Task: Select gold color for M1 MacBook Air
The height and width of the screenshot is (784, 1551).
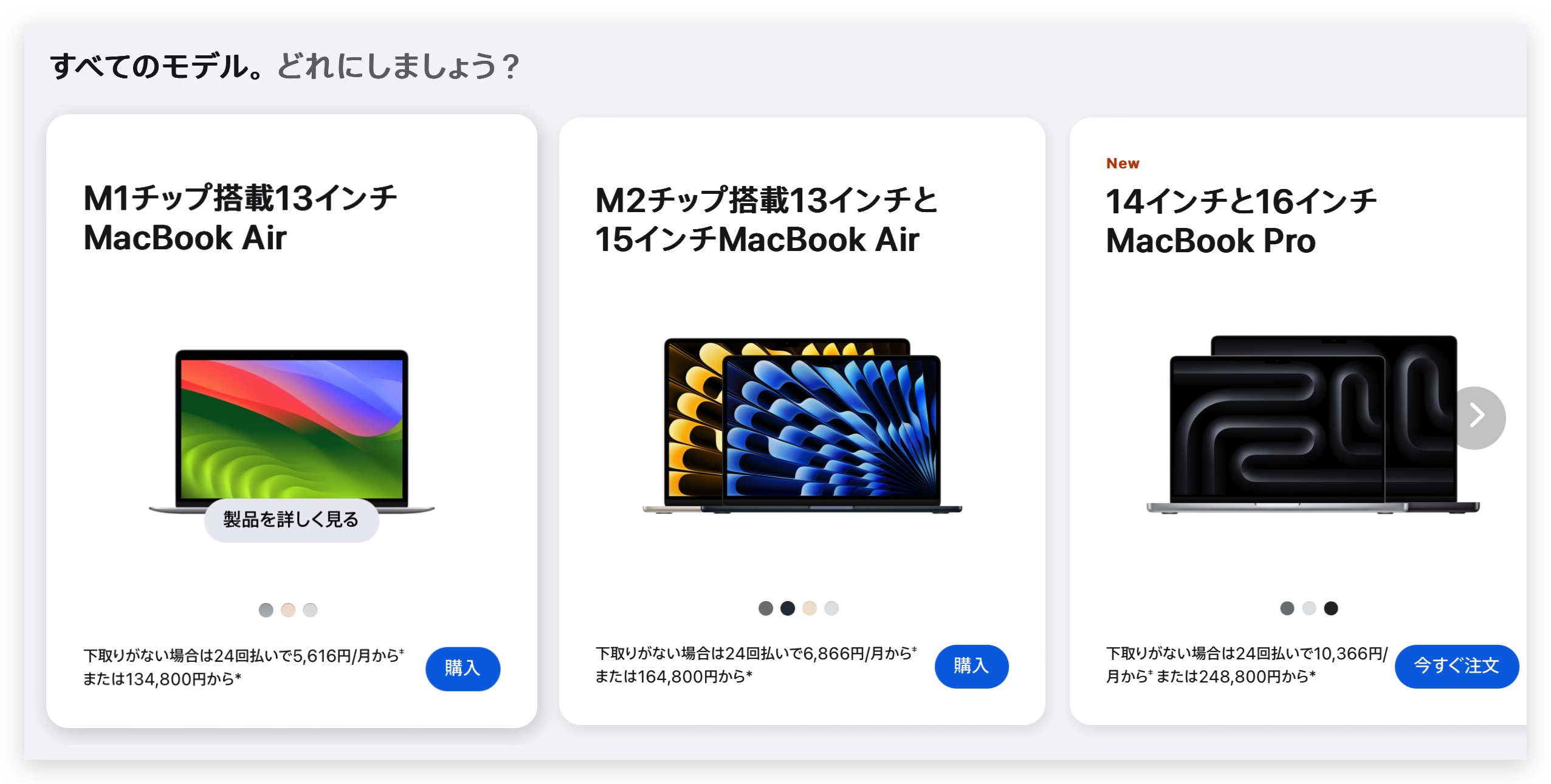Action: coord(288,610)
